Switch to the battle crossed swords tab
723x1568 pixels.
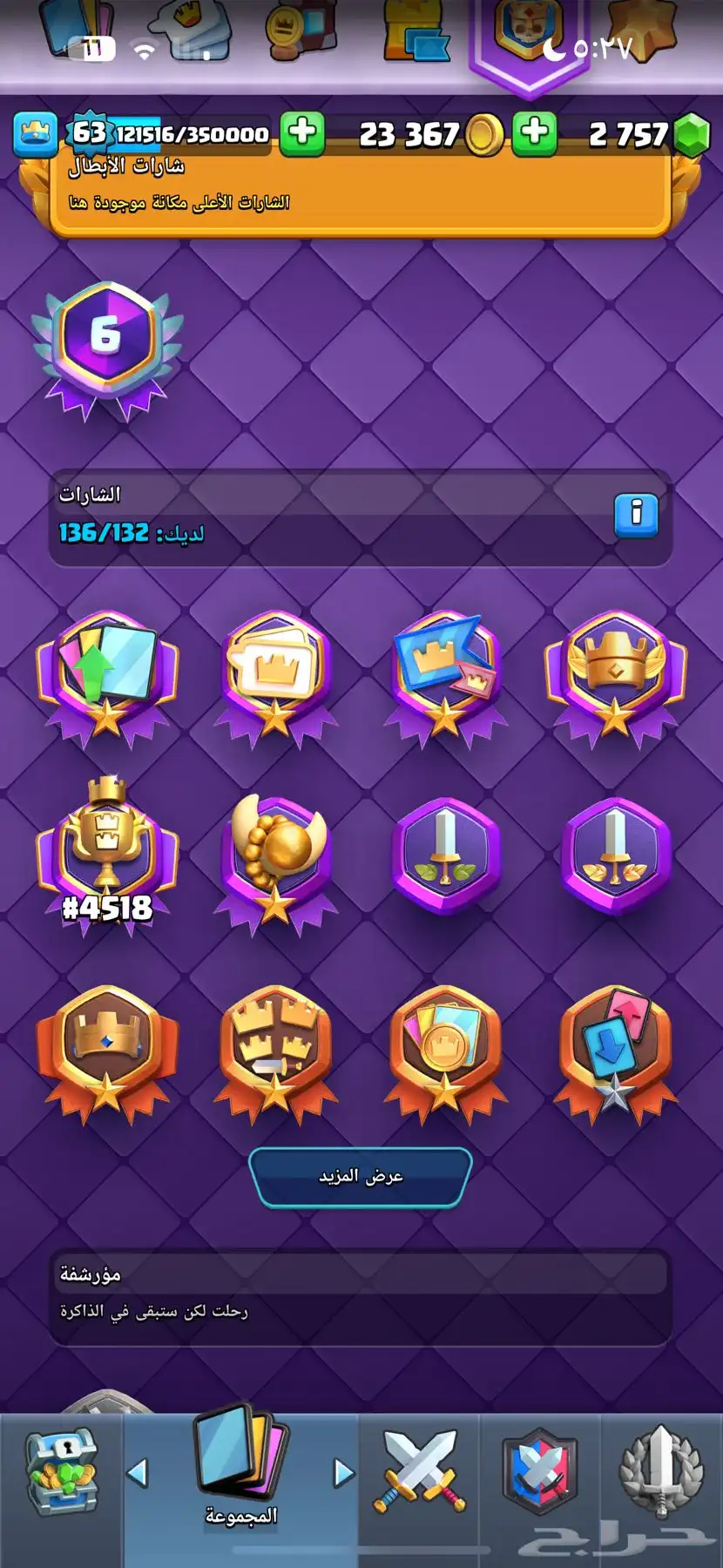(420, 1472)
